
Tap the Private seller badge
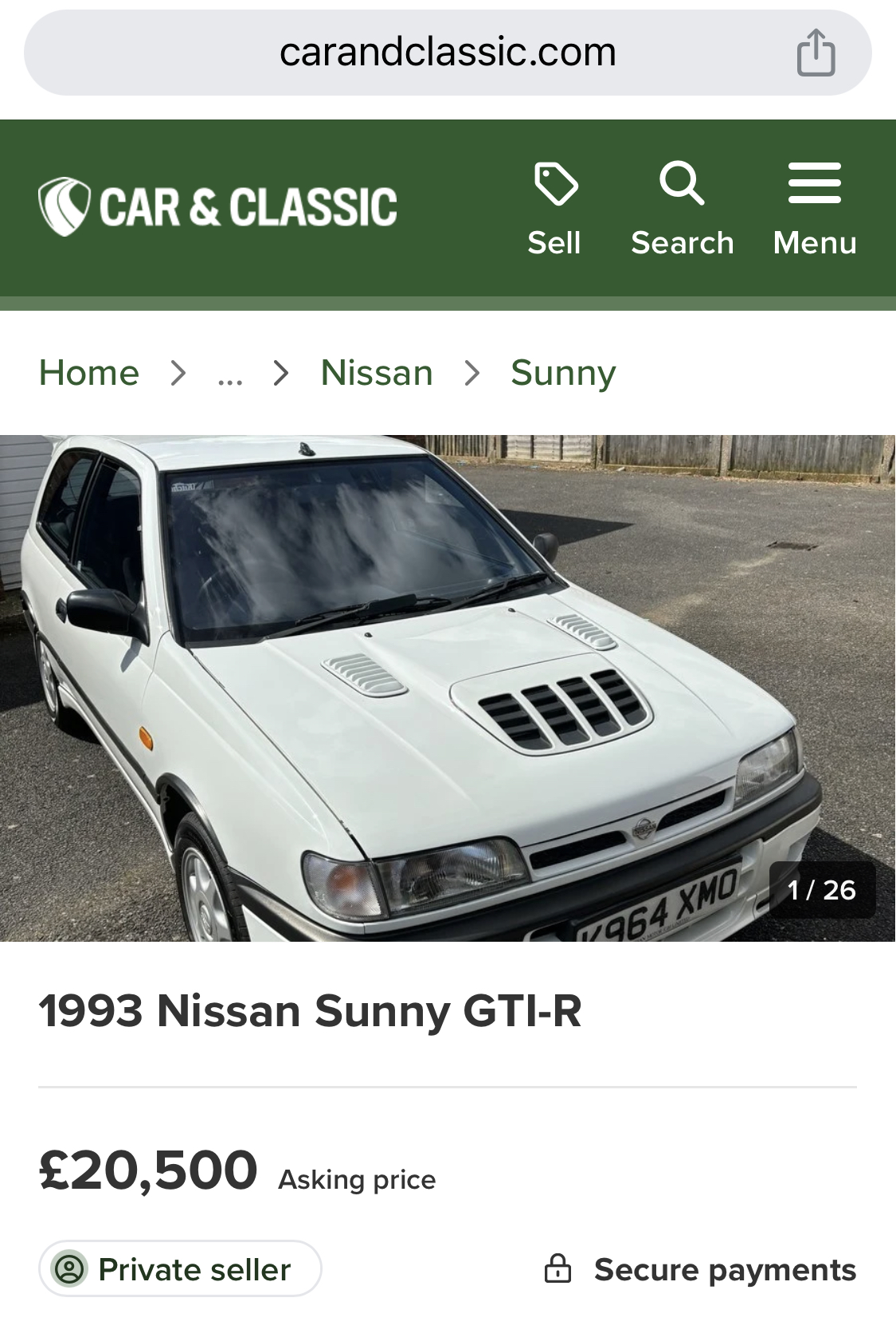click(180, 1268)
